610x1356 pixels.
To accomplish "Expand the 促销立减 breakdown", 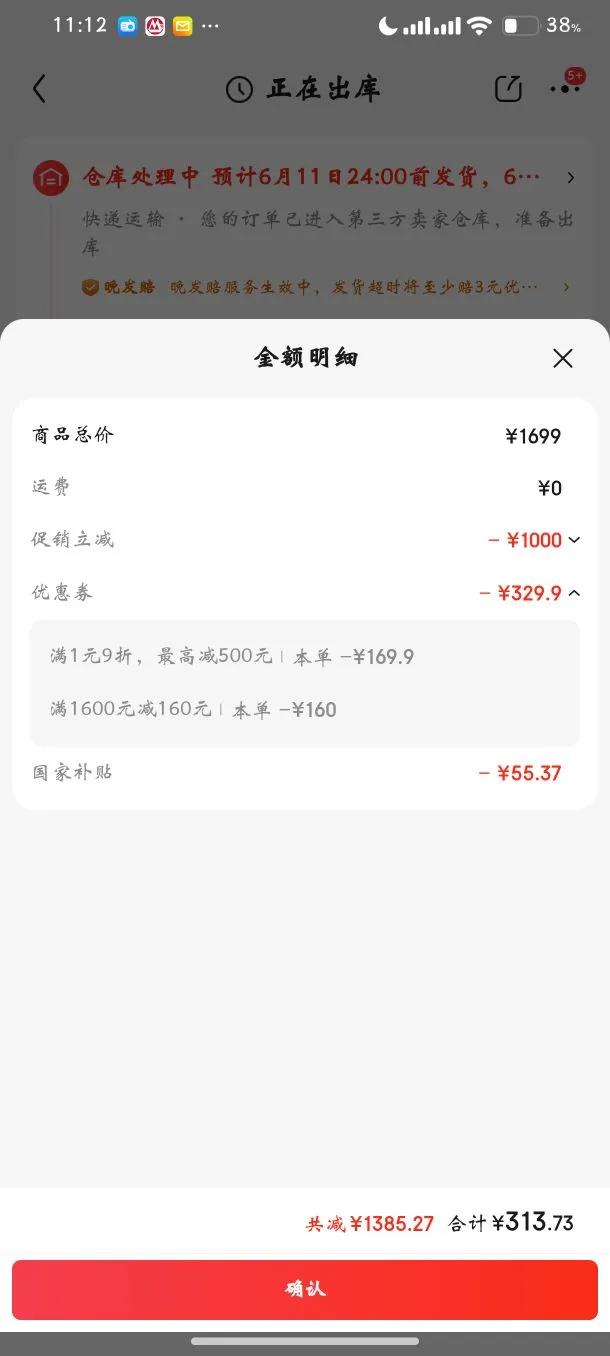I will (x=574, y=541).
